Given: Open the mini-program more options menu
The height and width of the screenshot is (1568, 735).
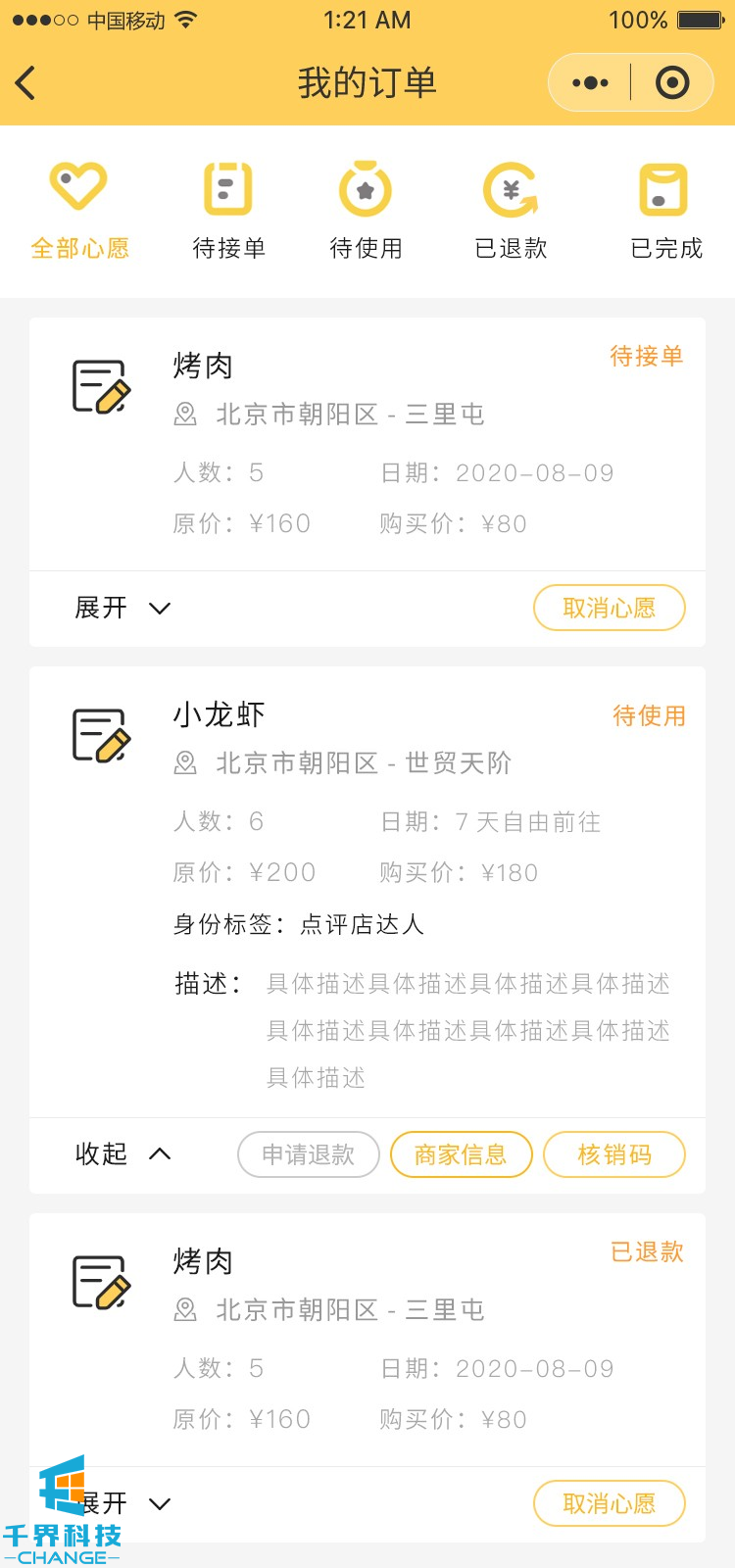Looking at the screenshot, I should point(590,83).
